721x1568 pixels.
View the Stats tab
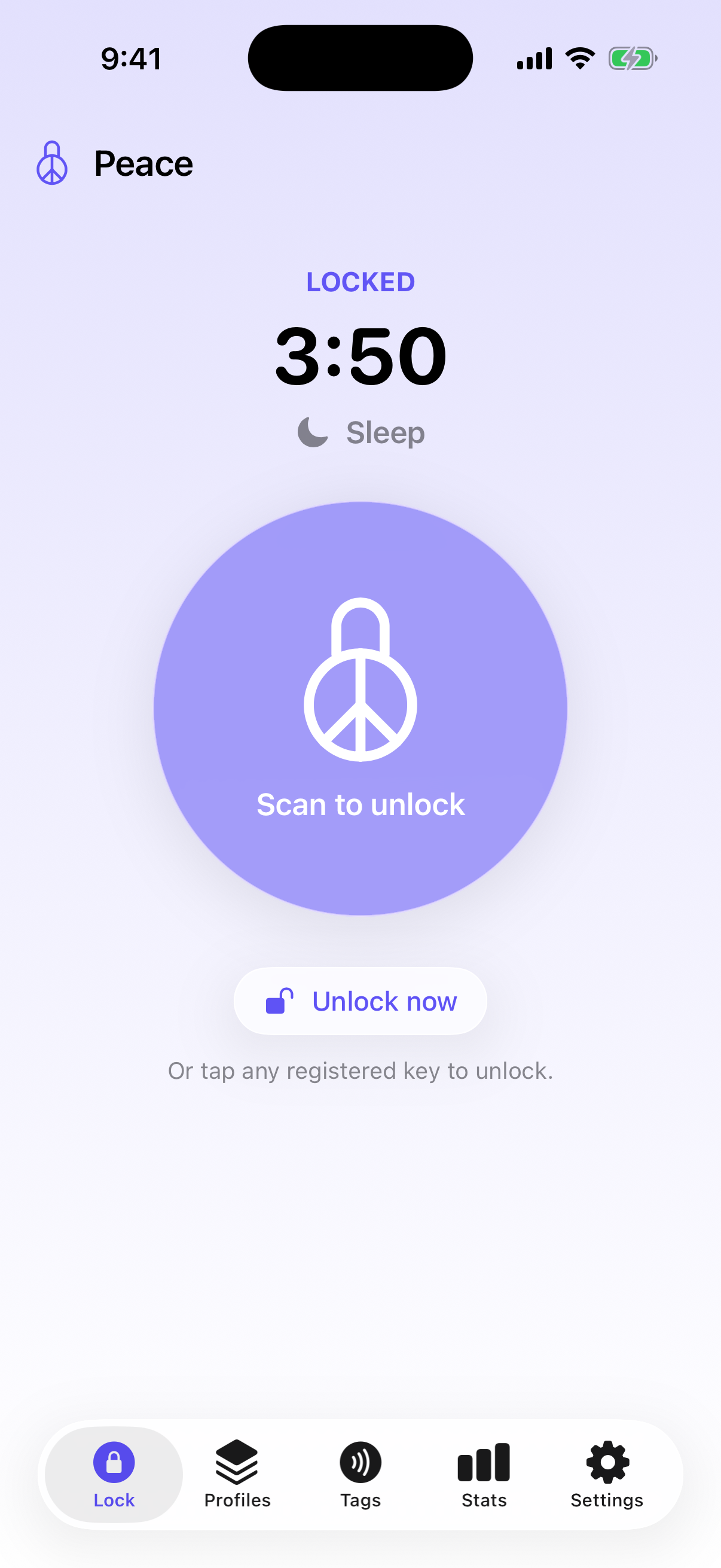[484, 1475]
